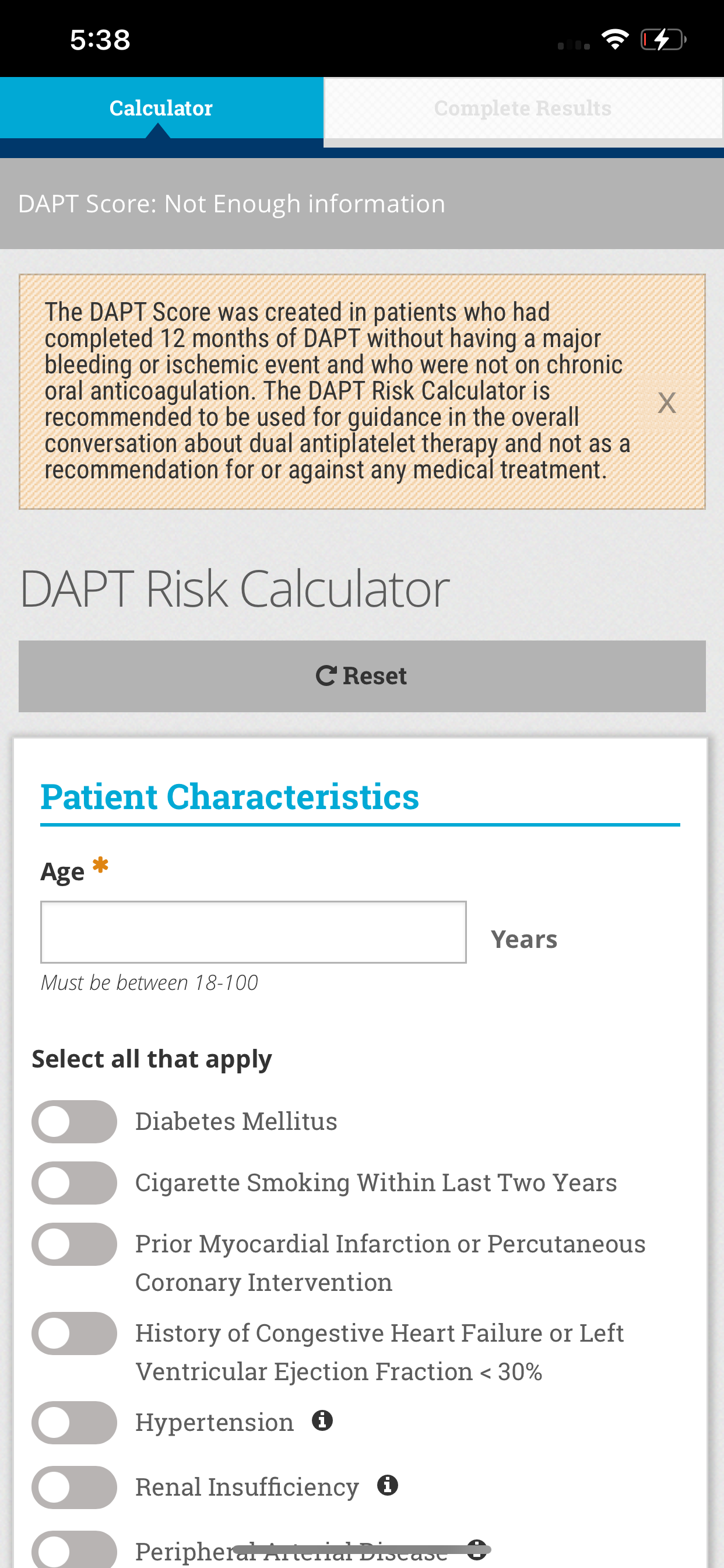This screenshot has width=724, height=1568.
Task: Click the info icon next to Hypertension
Action: point(323,1420)
